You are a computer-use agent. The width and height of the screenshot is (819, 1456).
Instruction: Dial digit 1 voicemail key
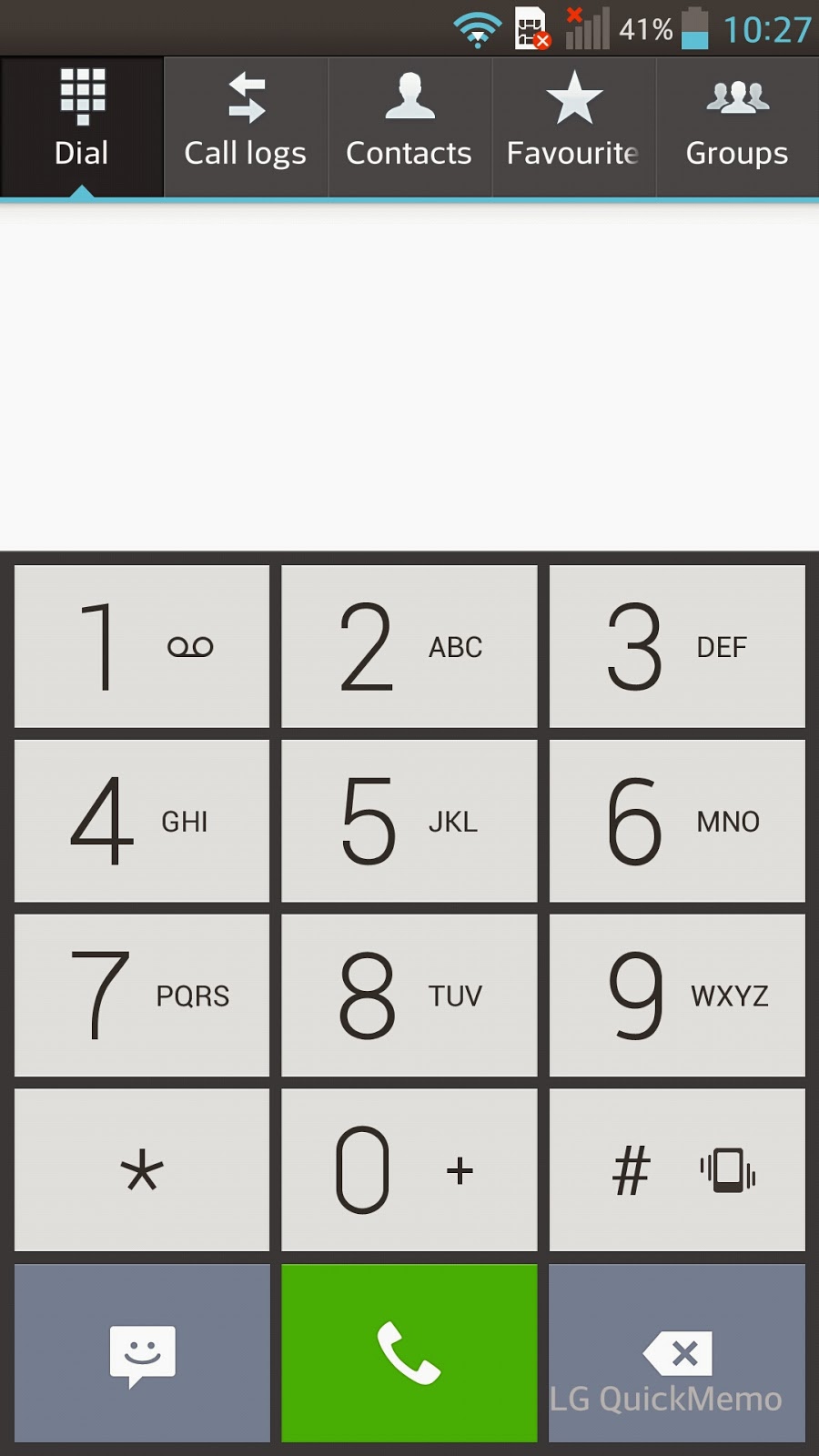(142, 646)
